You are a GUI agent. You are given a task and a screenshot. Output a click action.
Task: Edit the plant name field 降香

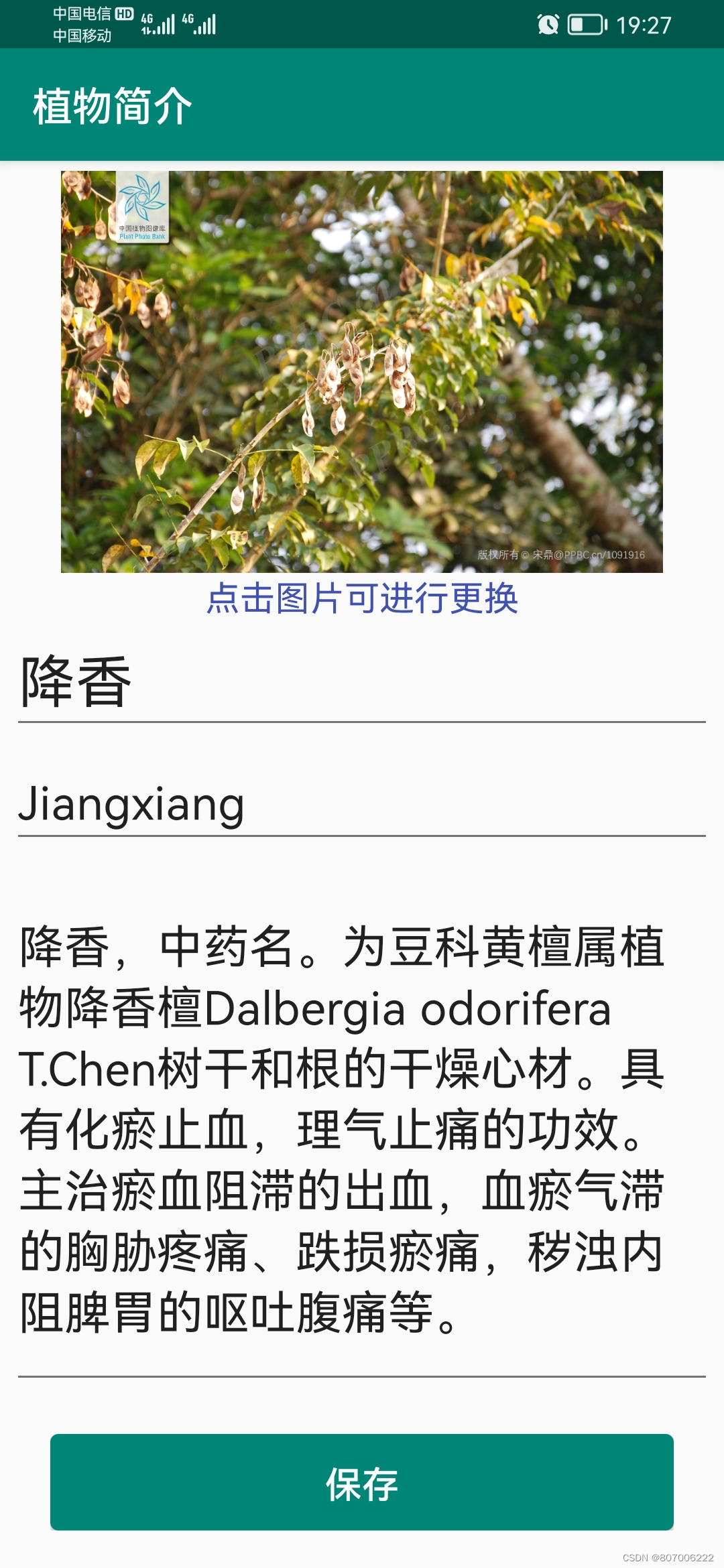click(362, 683)
